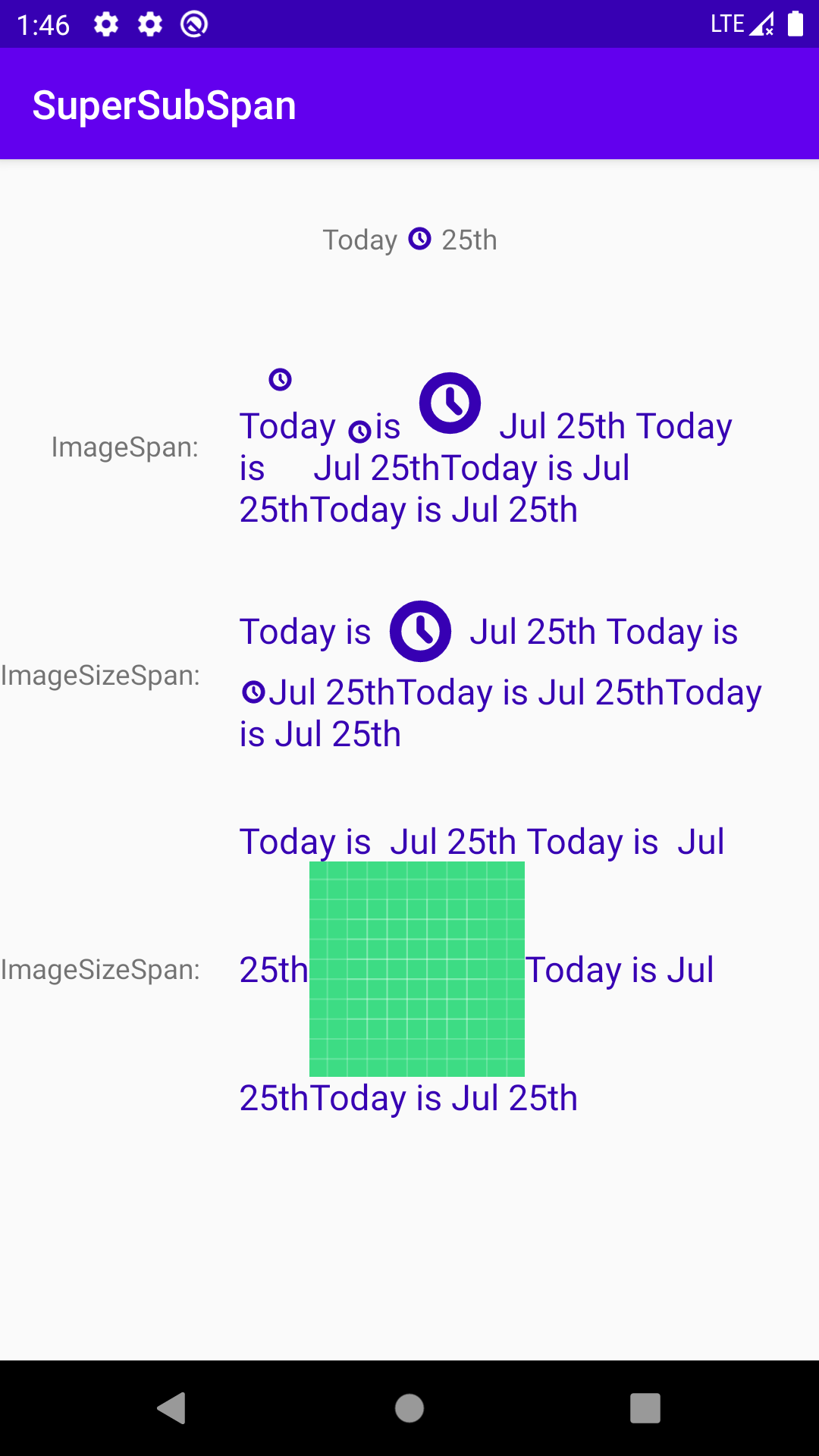
Task: Select the battery icon in status bar
Action: pyautogui.click(x=794, y=24)
